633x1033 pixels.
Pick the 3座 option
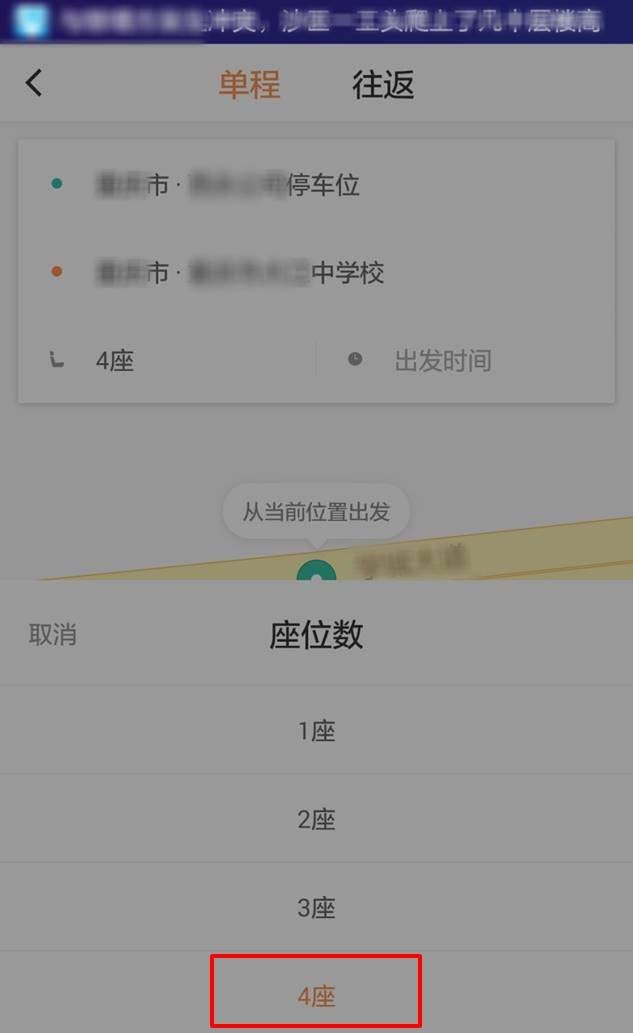pyautogui.click(x=316, y=908)
